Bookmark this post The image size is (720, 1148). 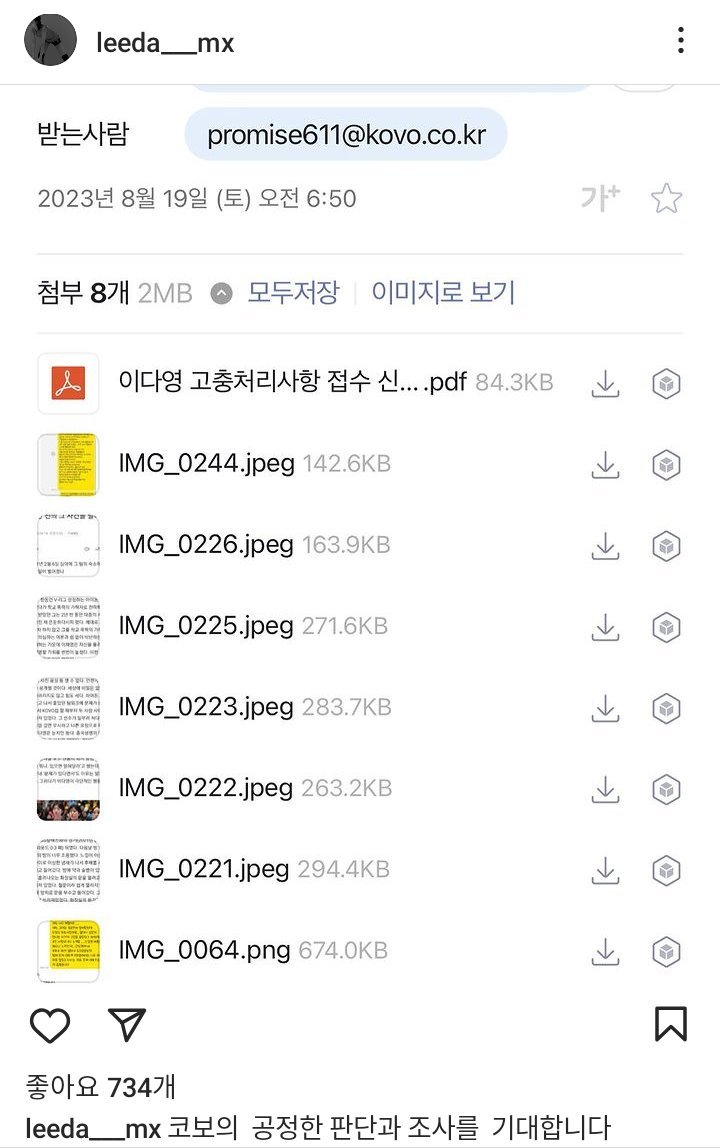point(670,1024)
